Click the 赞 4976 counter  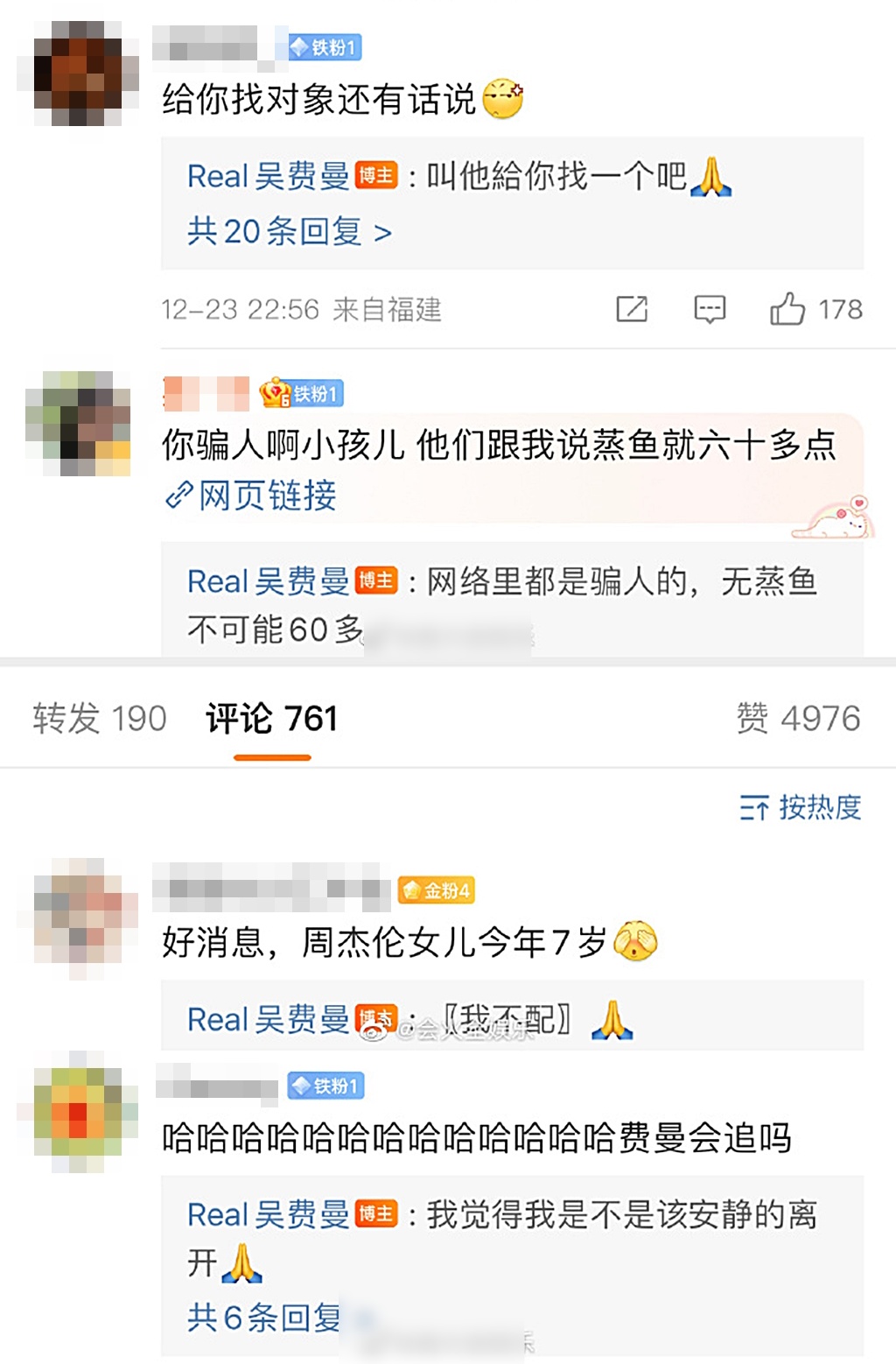(x=801, y=718)
